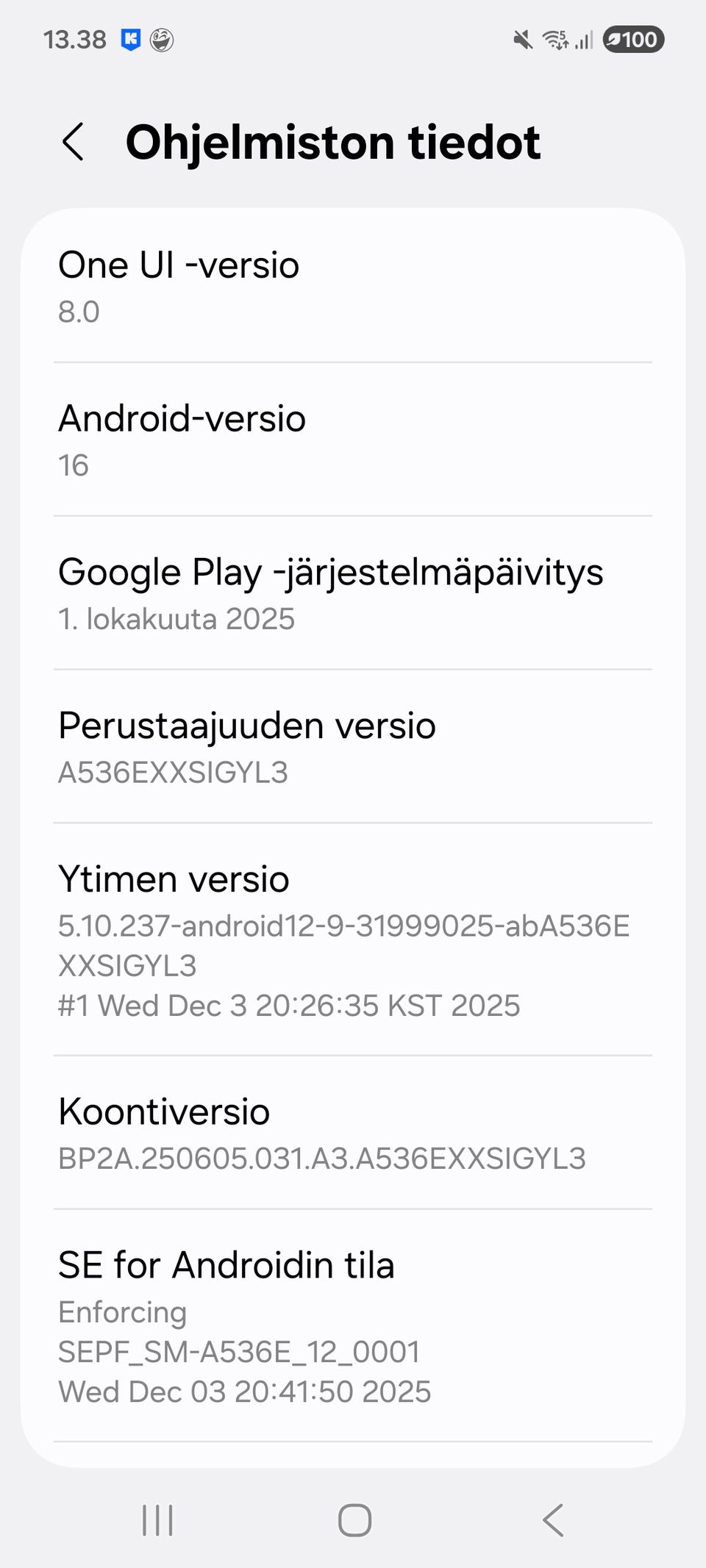Tap the One UI -versio row
Viewport: 706px width, 1568px height.
[x=353, y=286]
